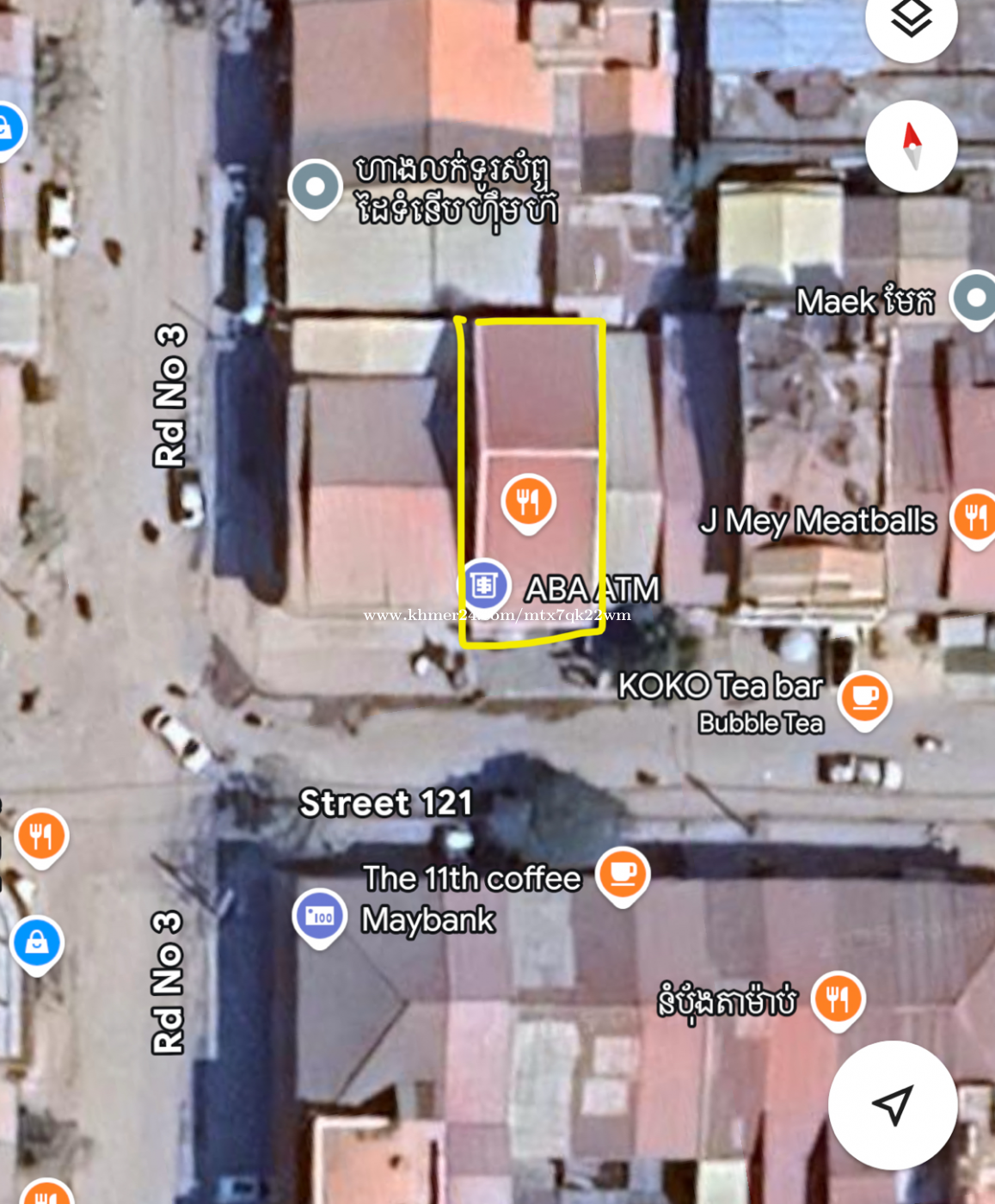Open the map layers button
The width and height of the screenshot is (995, 1204).
(x=911, y=19)
